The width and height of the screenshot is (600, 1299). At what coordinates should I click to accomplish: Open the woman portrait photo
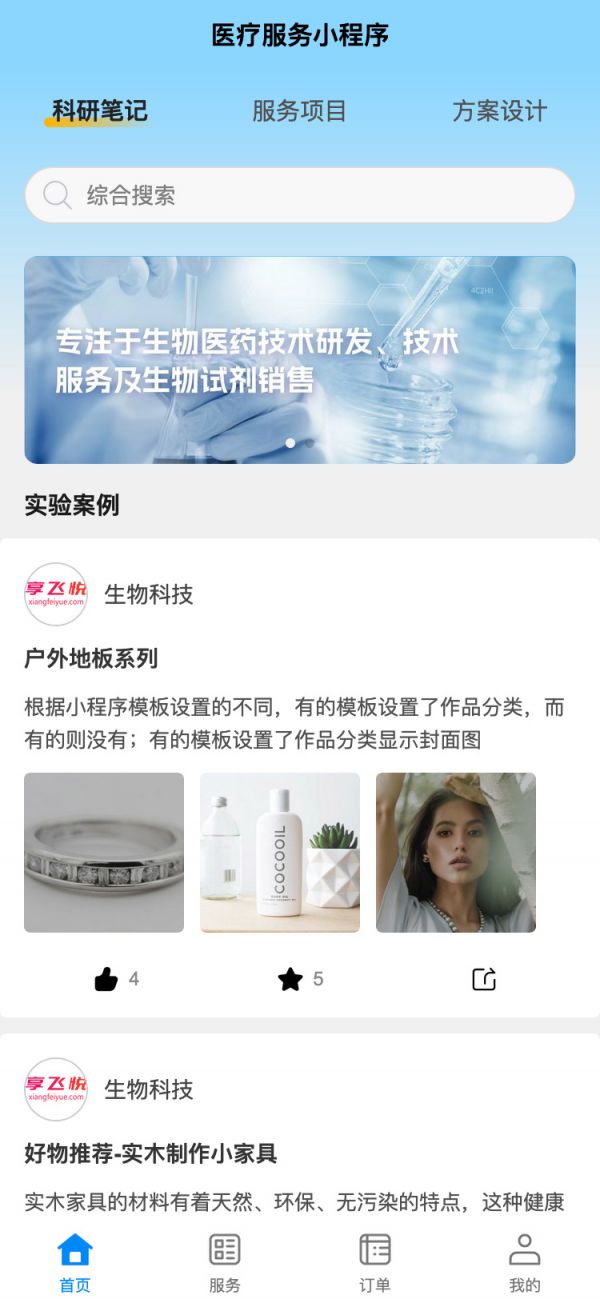click(456, 852)
